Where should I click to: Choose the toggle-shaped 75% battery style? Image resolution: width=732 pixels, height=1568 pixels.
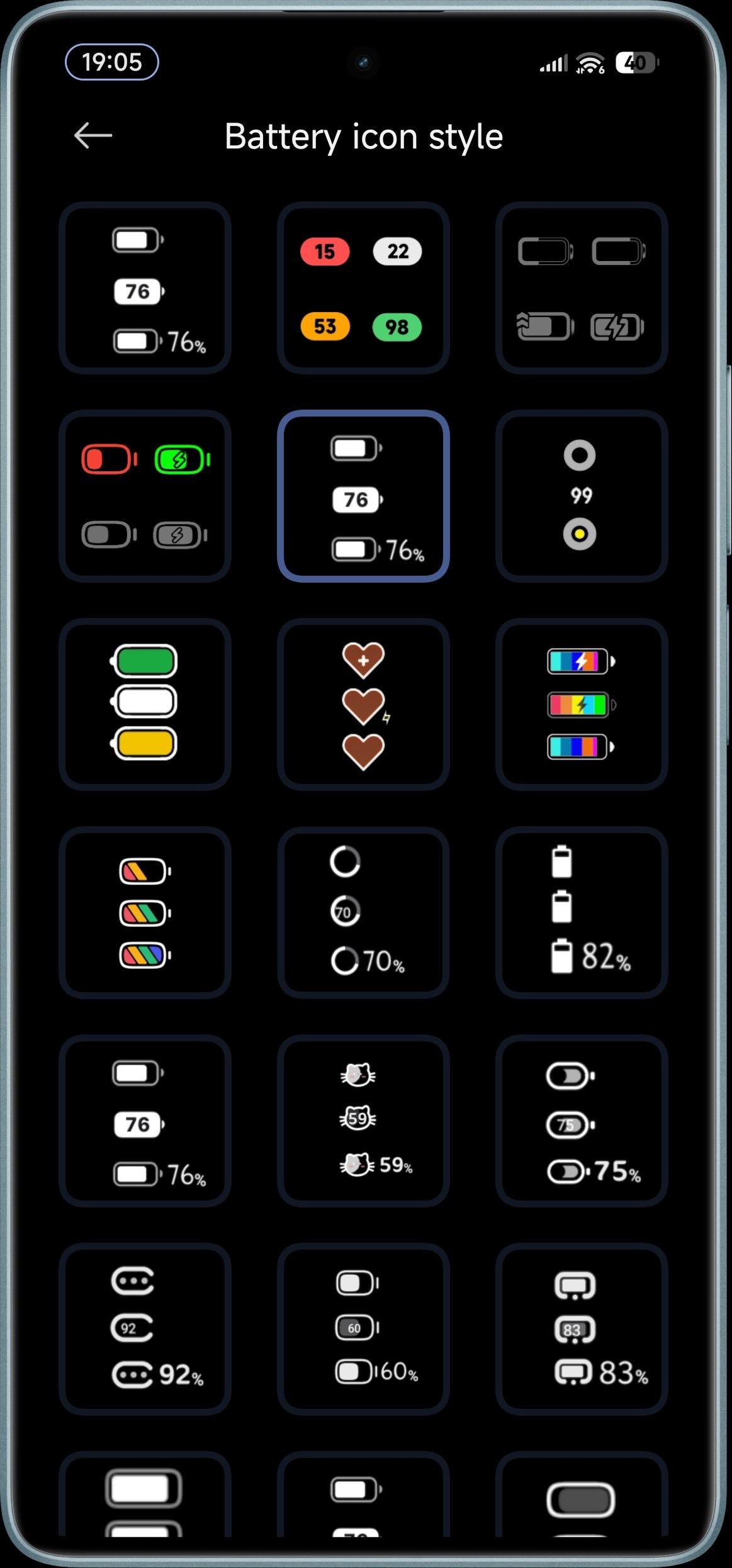click(x=582, y=1121)
